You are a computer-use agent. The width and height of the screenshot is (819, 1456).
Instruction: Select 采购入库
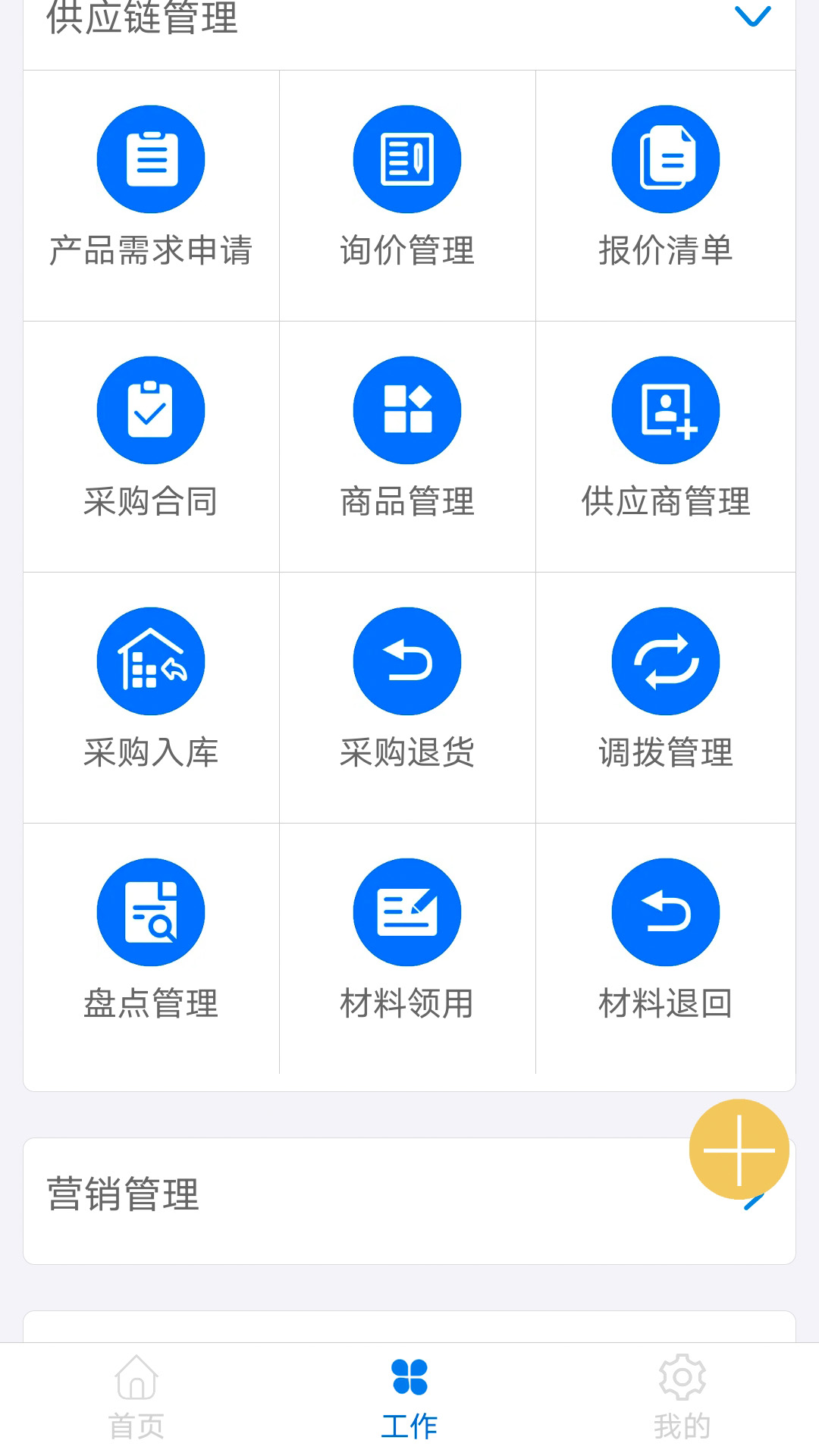pyautogui.click(x=151, y=698)
